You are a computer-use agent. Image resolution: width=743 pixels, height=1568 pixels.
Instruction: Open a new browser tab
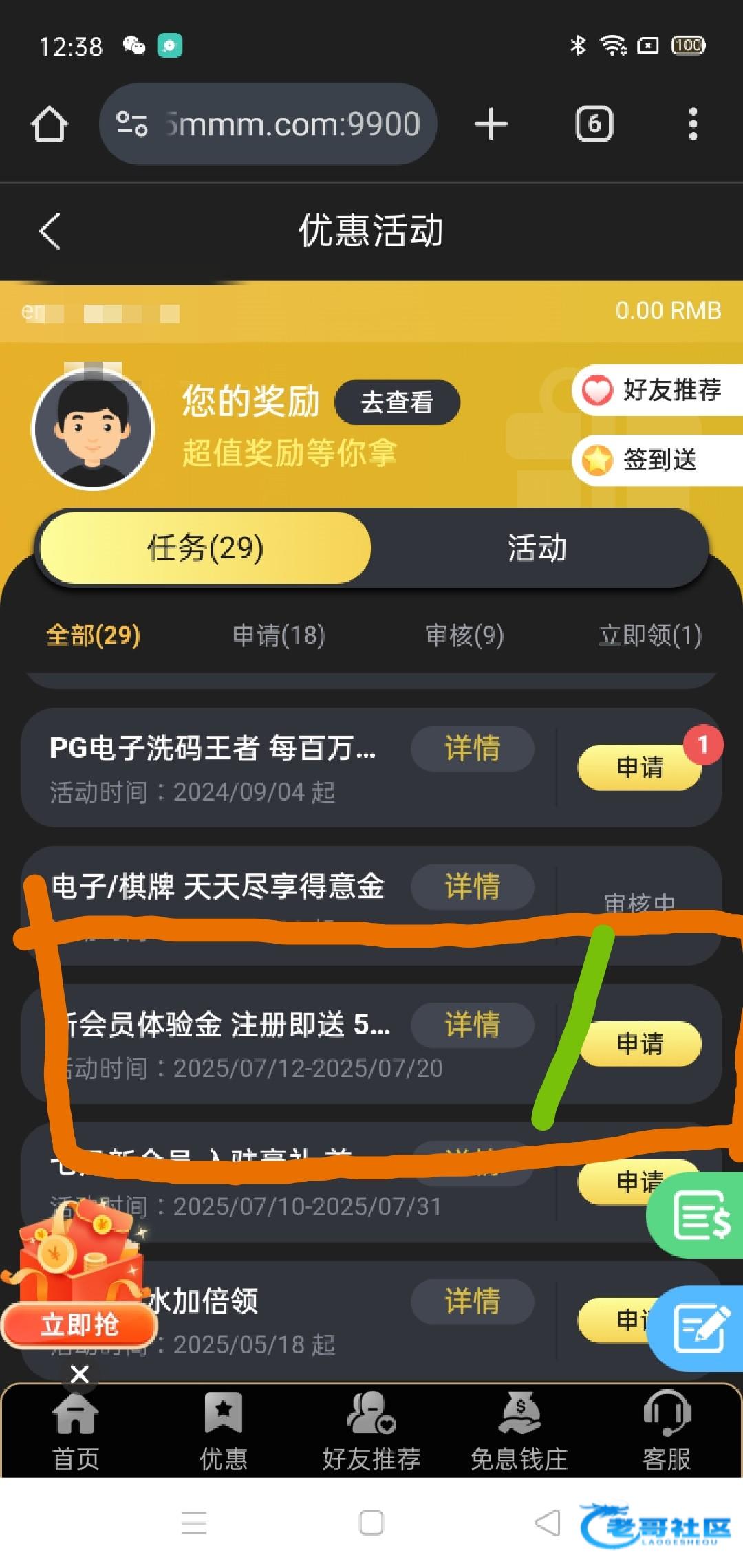(491, 124)
